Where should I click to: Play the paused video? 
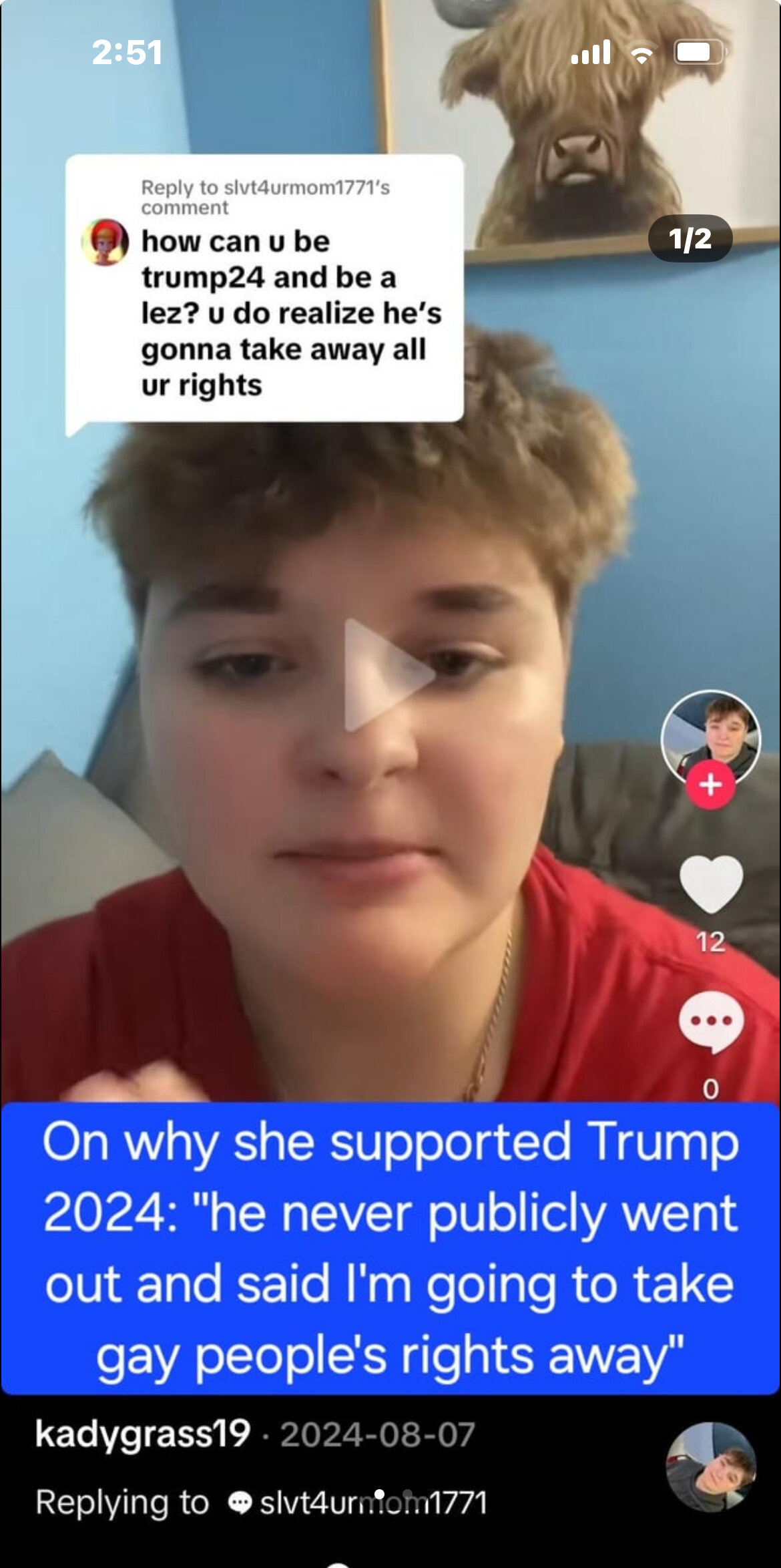(x=389, y=674)
